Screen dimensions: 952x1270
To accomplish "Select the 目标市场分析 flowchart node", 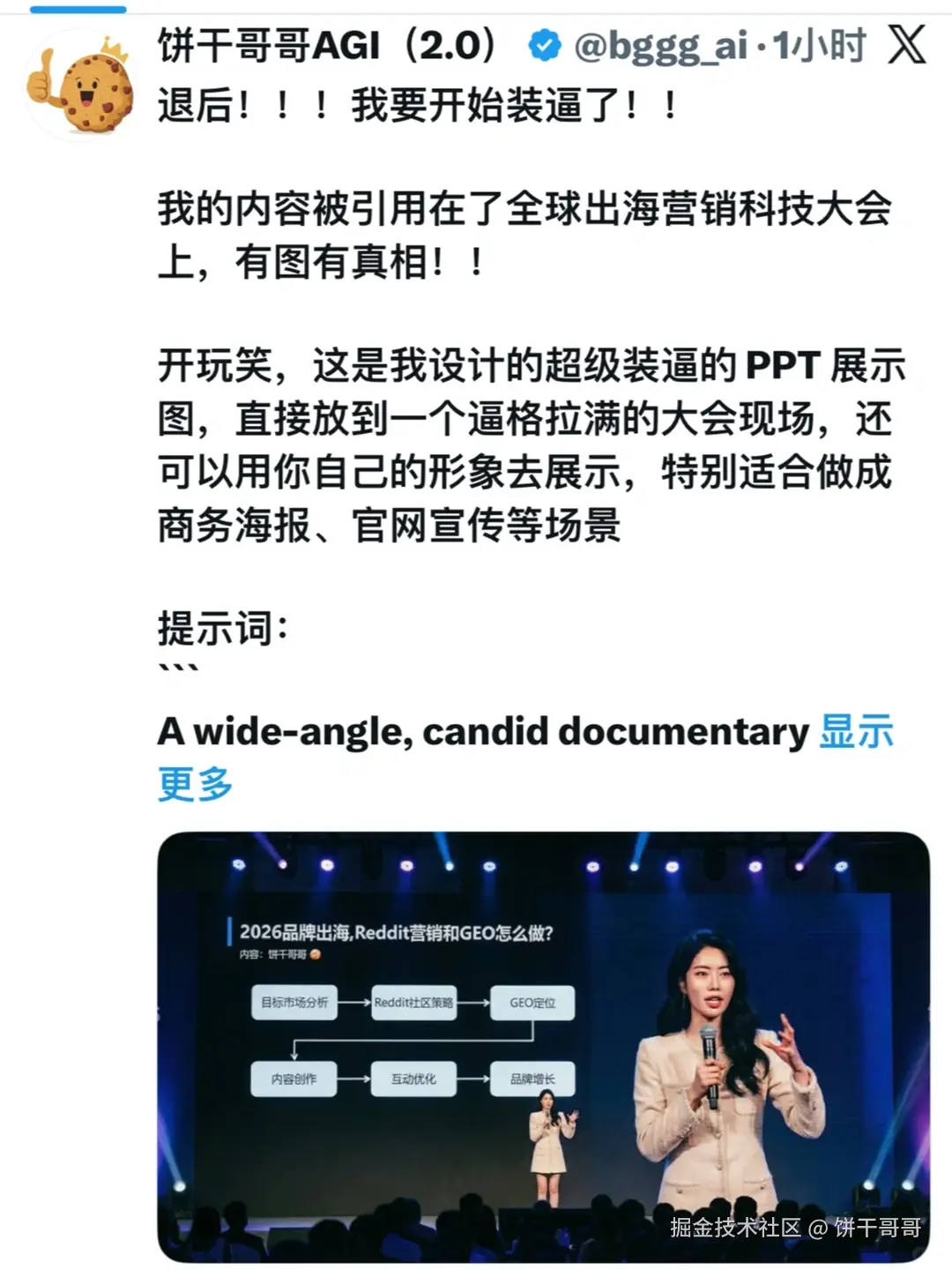I will (294, 1003).
